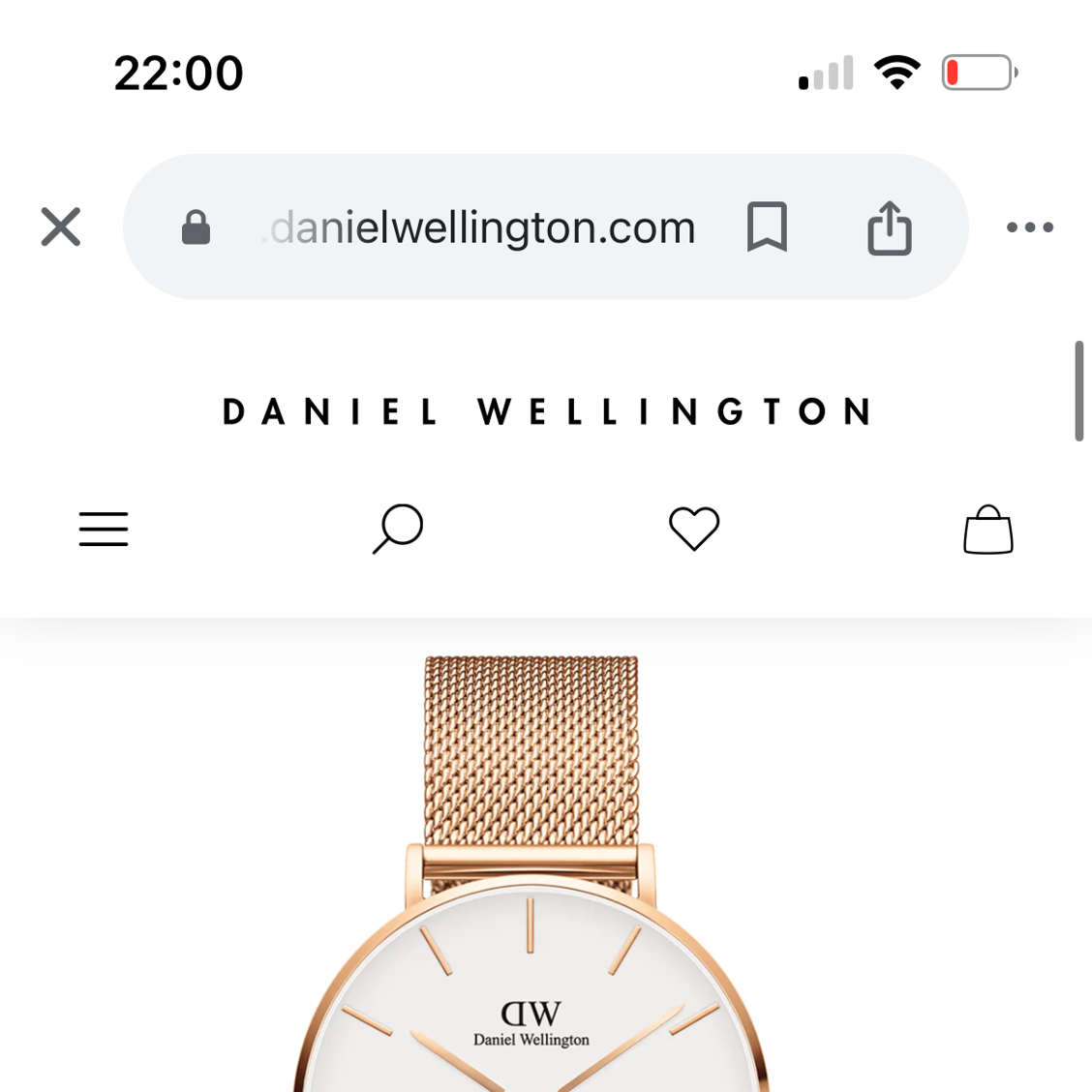The height and width of the screenshot is (1092, 1092).
Task: Bookmark this page
Action: coord(767,227)
